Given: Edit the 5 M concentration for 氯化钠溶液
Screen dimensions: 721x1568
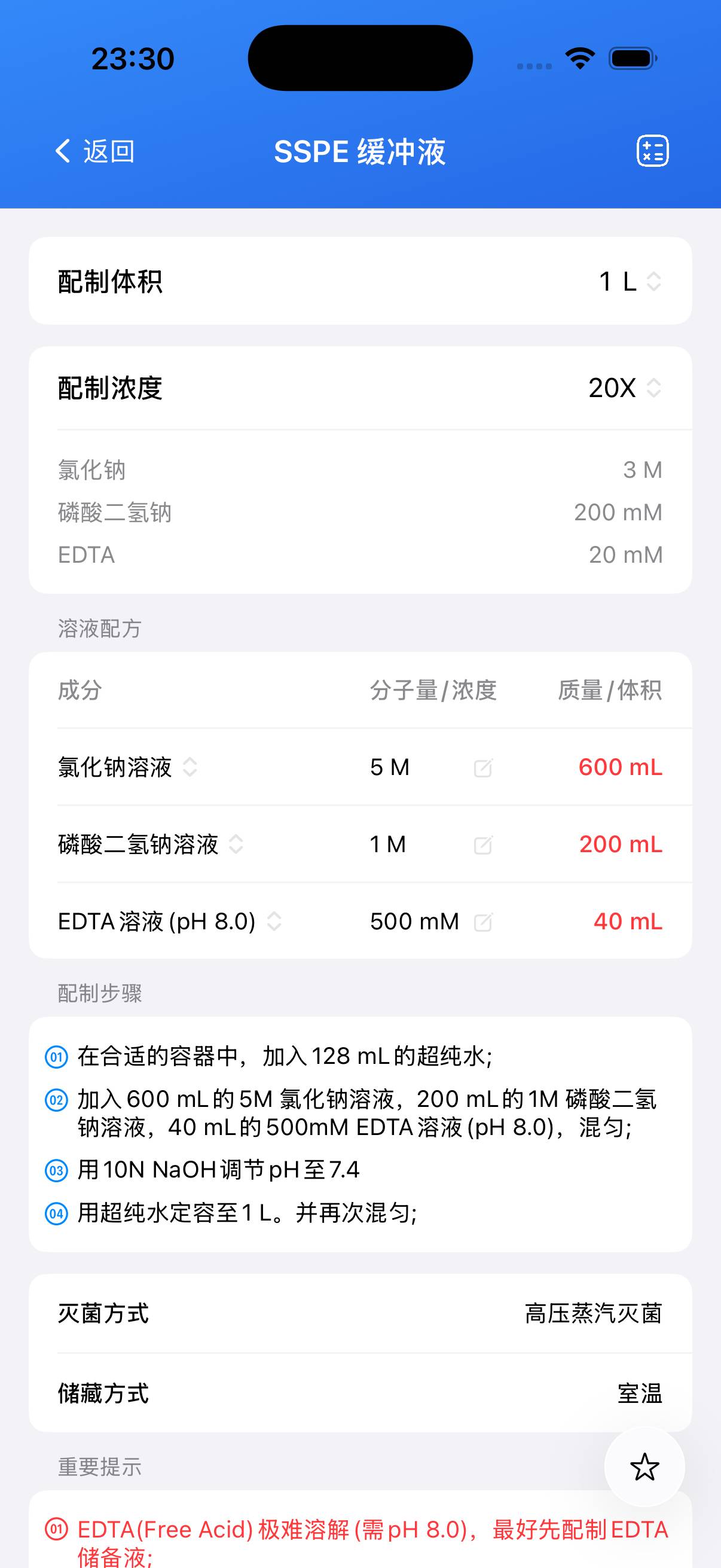Looking at the screenshot, I should 482,768.
